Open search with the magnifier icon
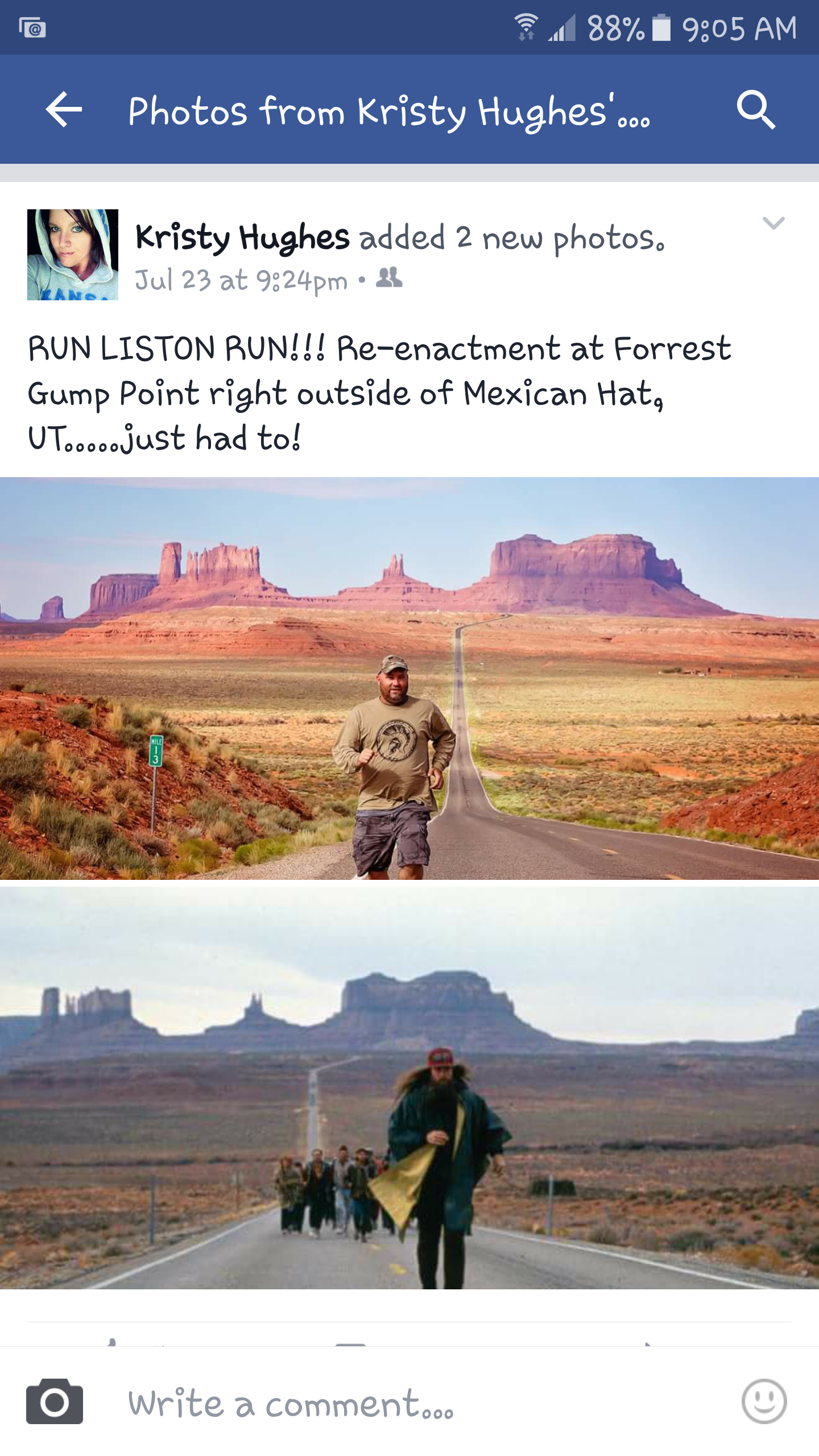819x1456 pixels. (756, 109)
